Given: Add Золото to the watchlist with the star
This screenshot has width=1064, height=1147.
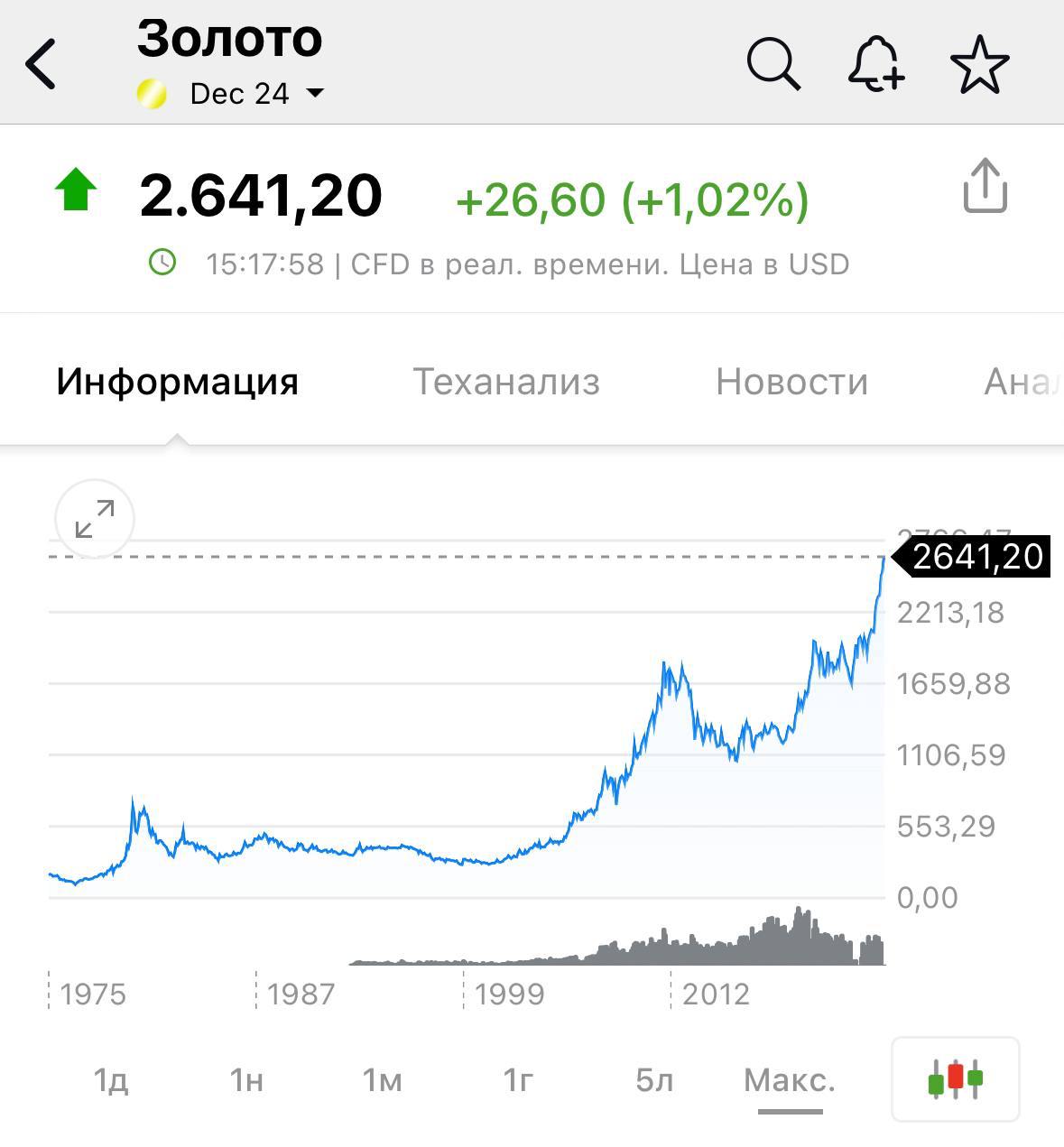Looking at the screenshot, I should 979,64.
